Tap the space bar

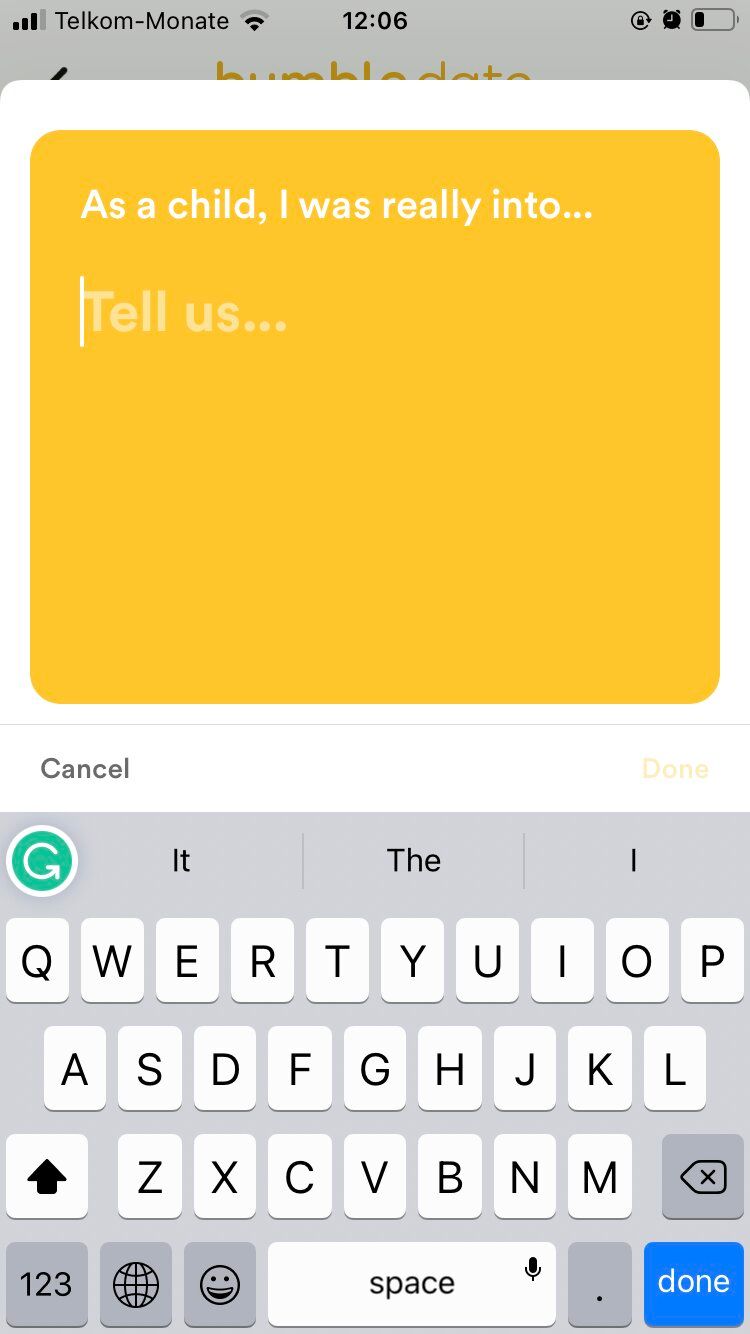tap(411, 1284)
